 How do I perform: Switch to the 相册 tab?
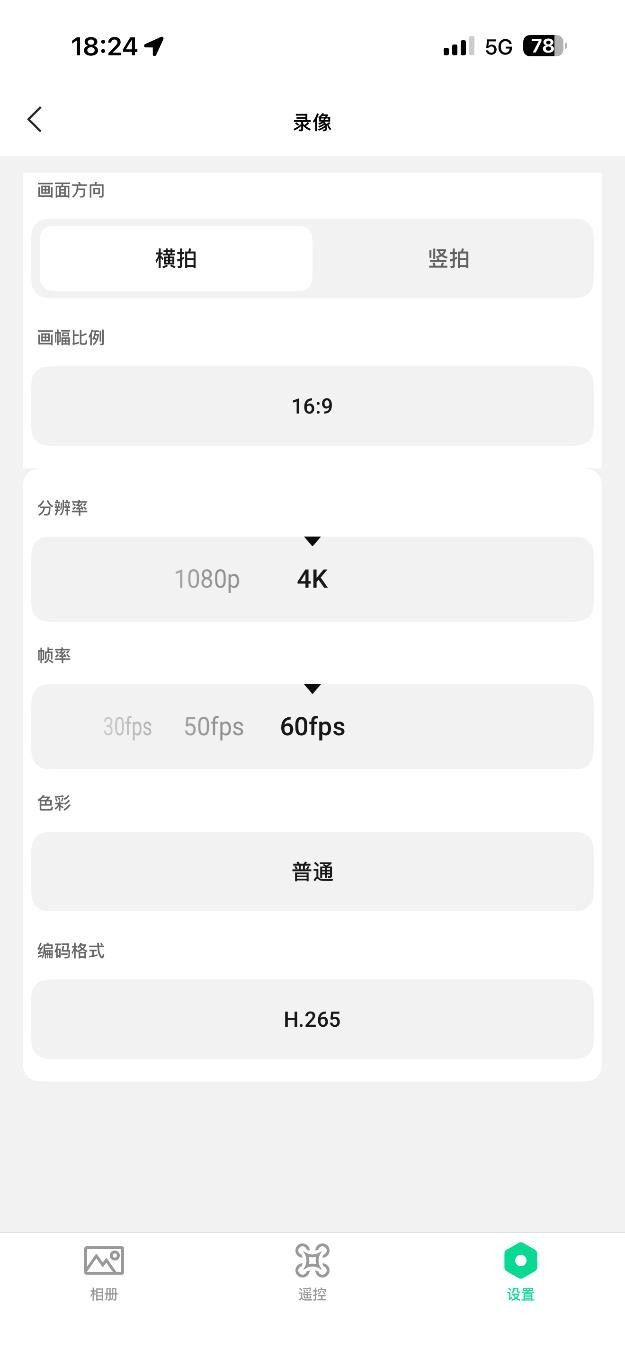[104, 1272]
